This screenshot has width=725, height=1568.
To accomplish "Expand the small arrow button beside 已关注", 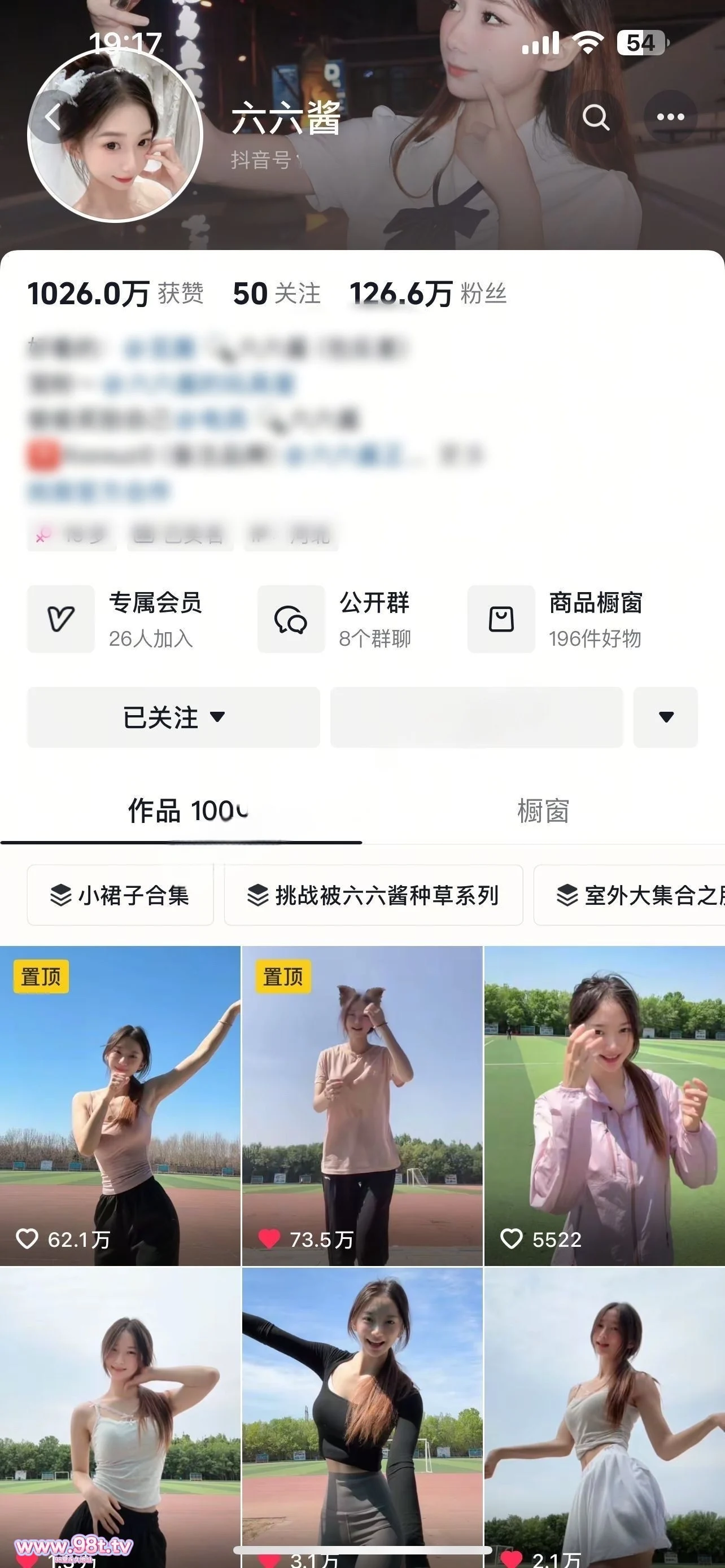I will click(x=665, y=717).
